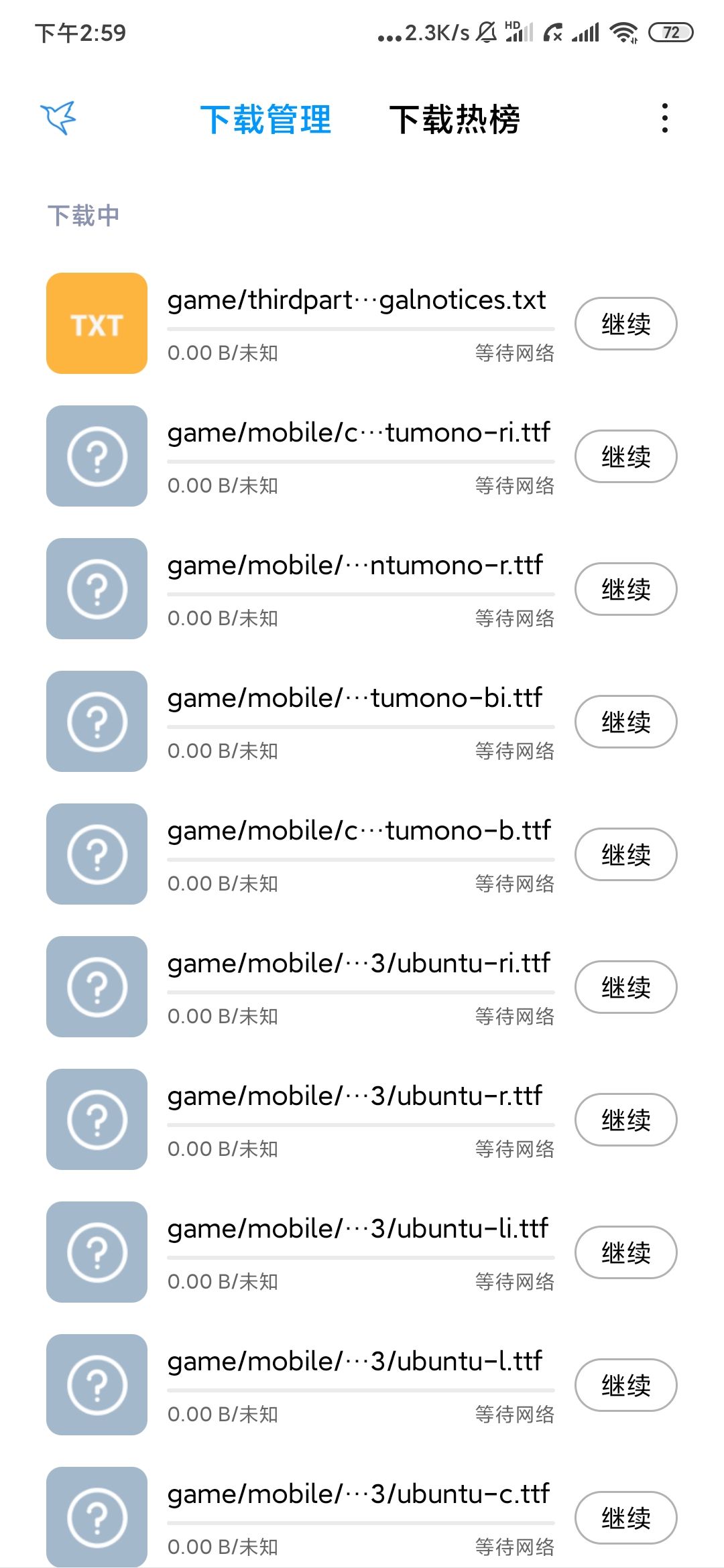Select the 下载管理 tab
The height and width of the screenshot is (1568, 724).
[x=267, y=119]
